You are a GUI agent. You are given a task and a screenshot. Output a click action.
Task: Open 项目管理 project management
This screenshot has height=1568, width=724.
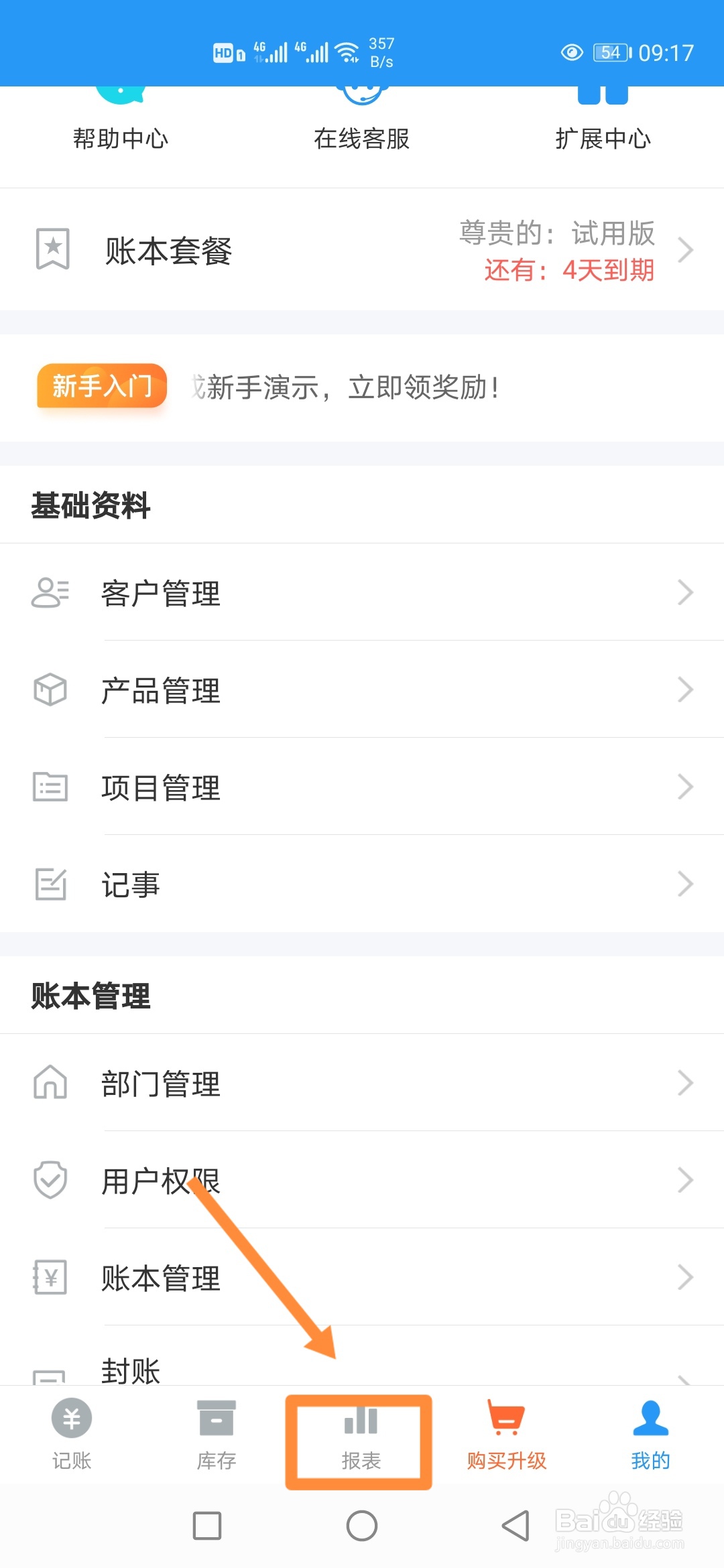click(362, 787)
